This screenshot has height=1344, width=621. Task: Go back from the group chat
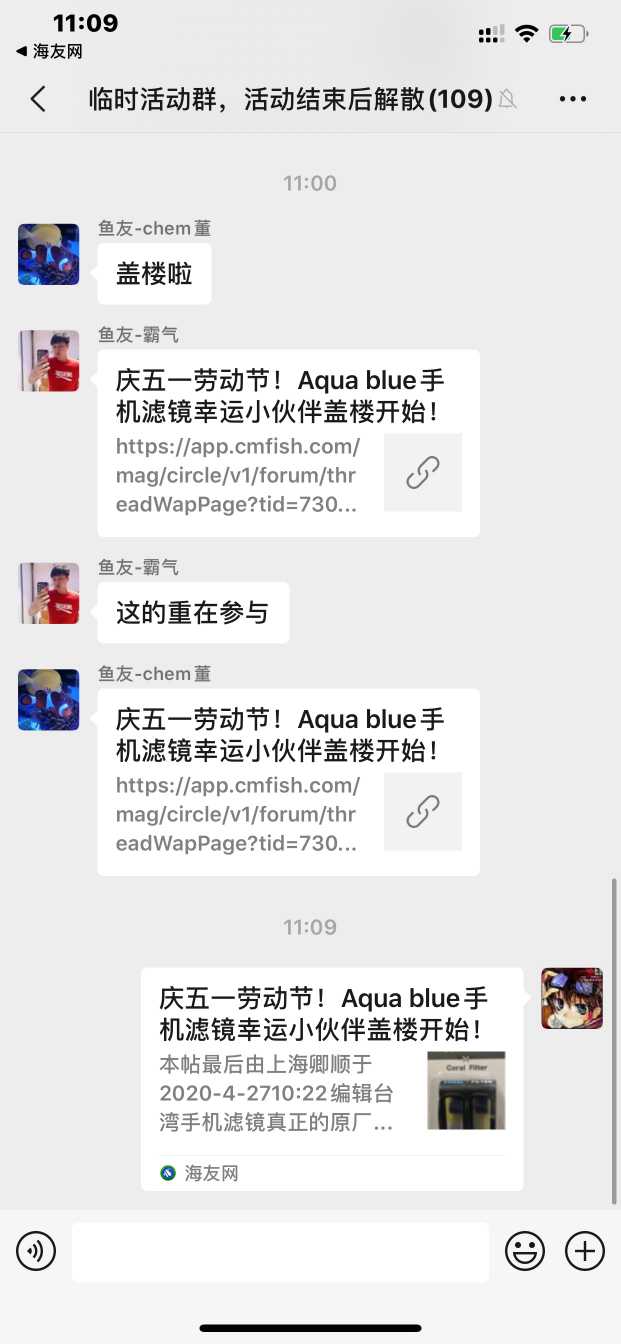pyautogui.click(x=38, y=99)
